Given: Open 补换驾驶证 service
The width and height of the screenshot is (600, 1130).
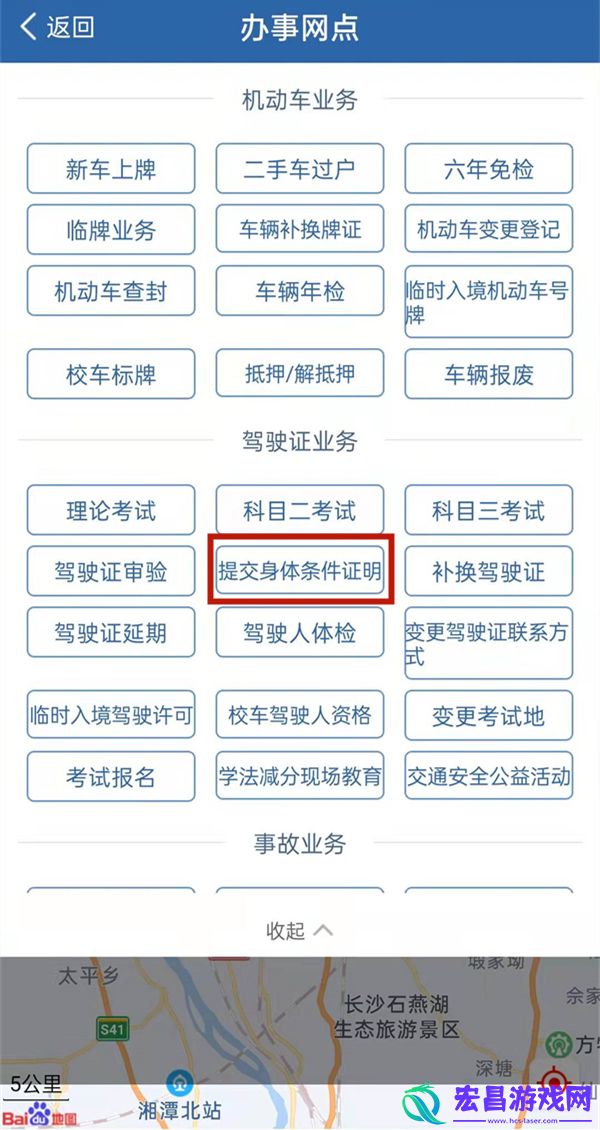Looking at the screenshot, I should (488, 571).
